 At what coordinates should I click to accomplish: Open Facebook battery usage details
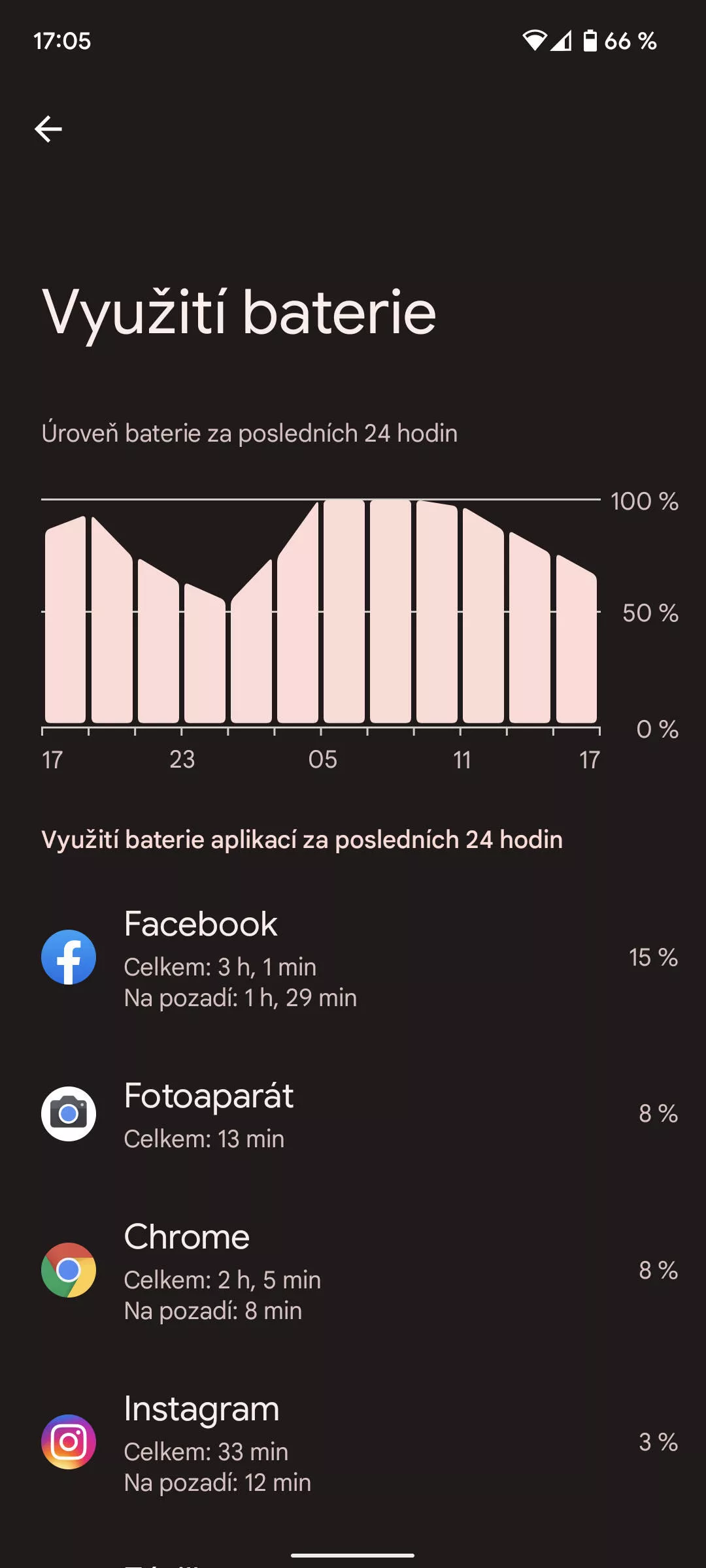tap(353, 958)
